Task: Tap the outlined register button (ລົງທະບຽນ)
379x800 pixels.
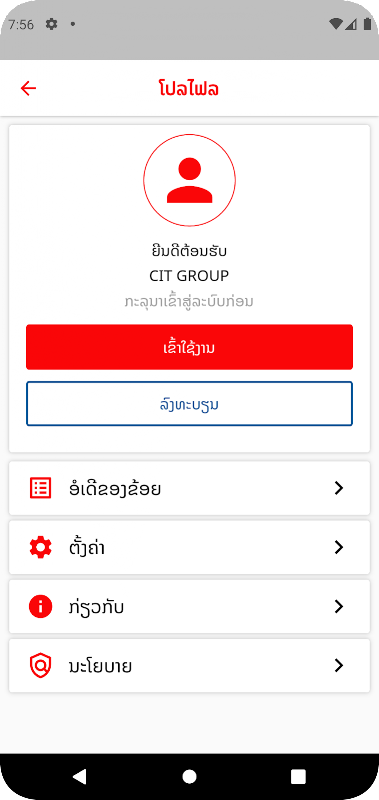Action: point(189,404)
